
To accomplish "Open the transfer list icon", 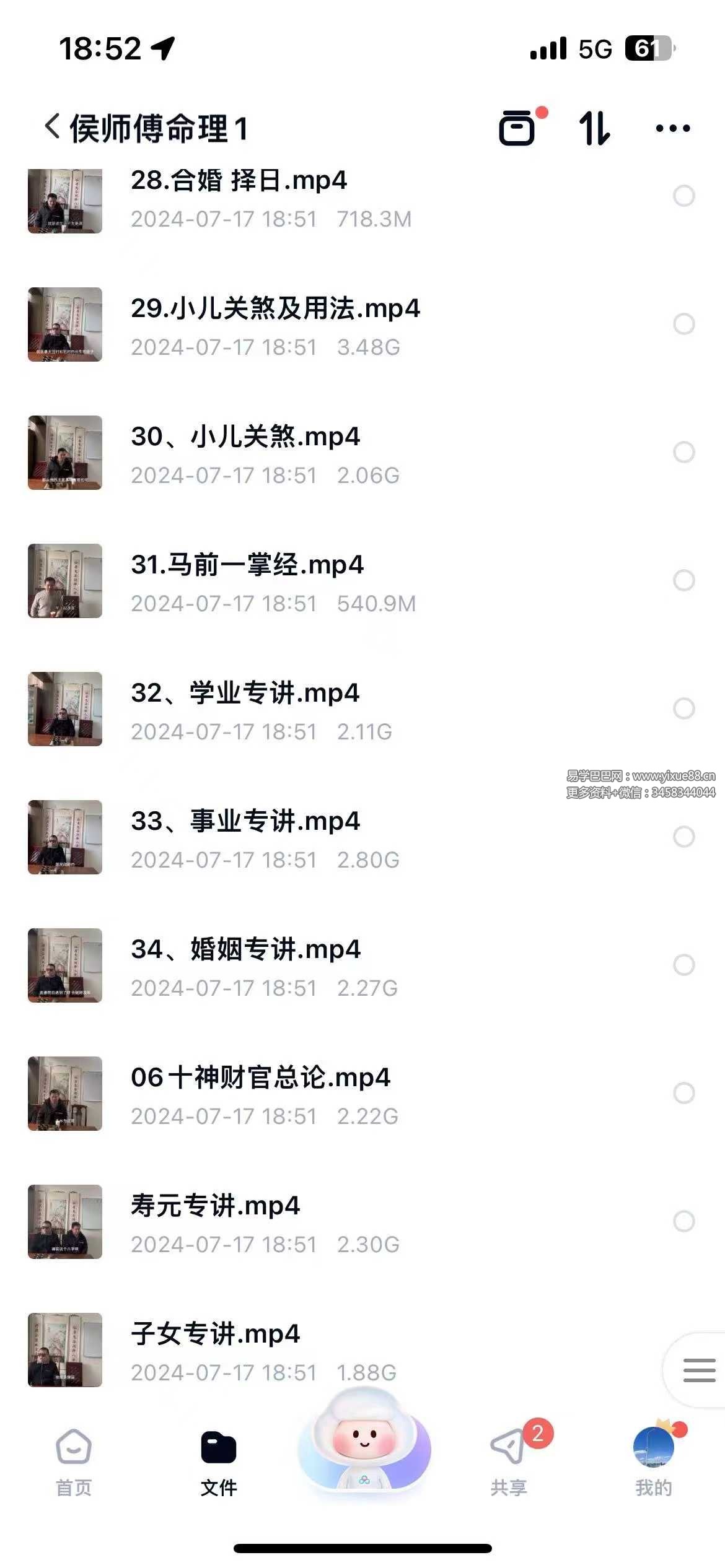I will pos(517,128).
